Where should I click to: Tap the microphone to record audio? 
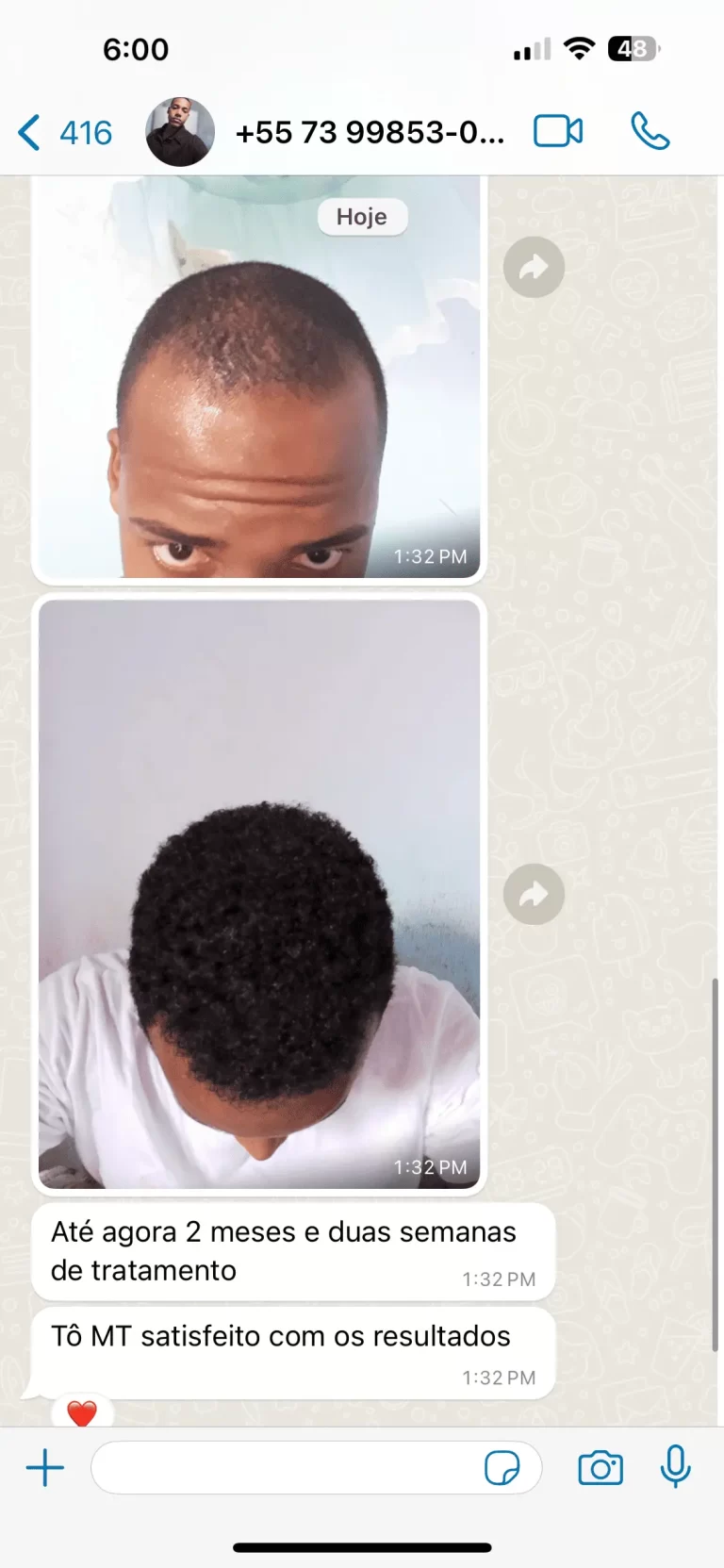point(675,1467)
